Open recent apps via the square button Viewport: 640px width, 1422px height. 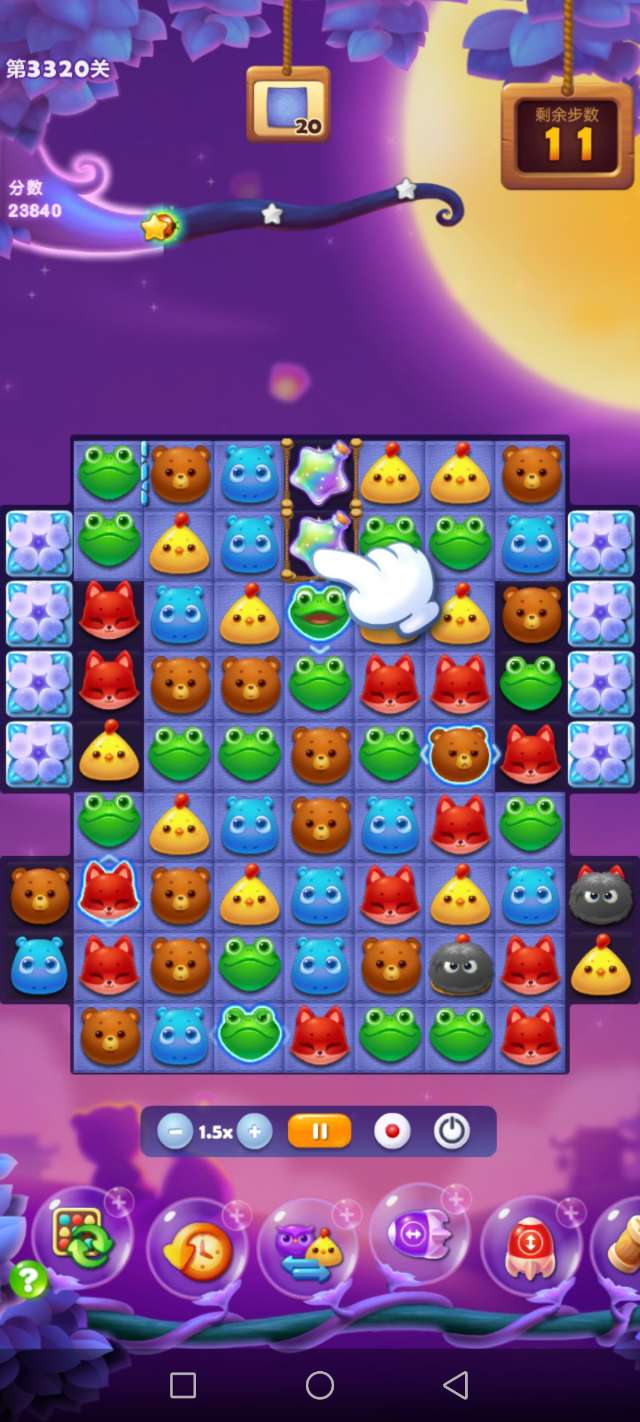pyautogui.click(x=183, y=1385)
